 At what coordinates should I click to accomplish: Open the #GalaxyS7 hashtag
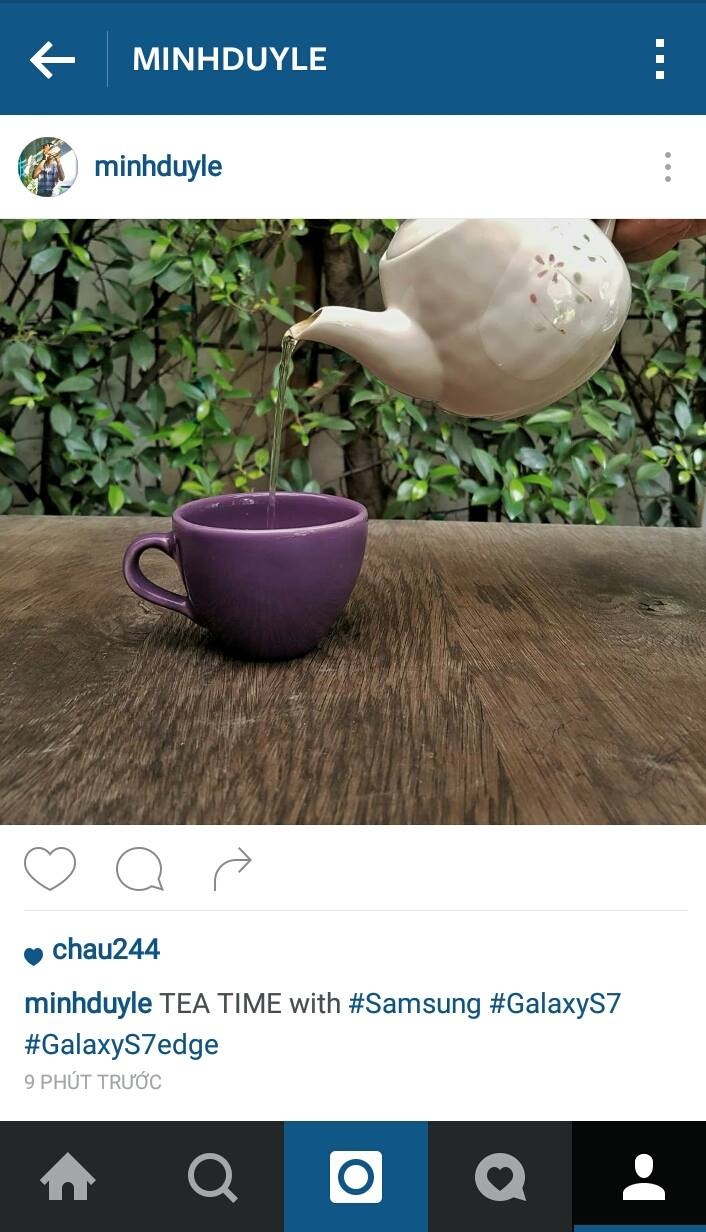[x=555, y=1003]
